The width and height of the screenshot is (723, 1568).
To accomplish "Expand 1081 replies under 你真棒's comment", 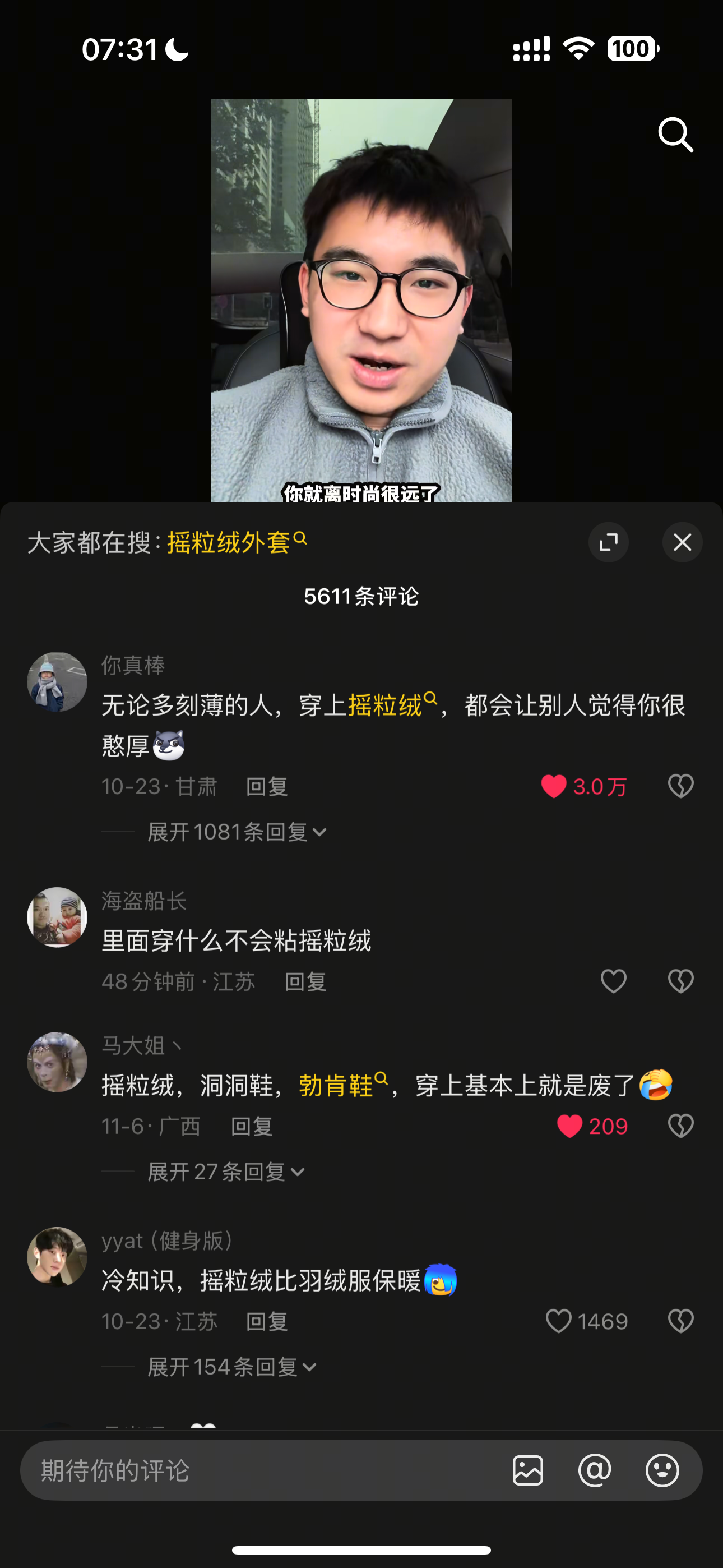I will pos(237,832).
